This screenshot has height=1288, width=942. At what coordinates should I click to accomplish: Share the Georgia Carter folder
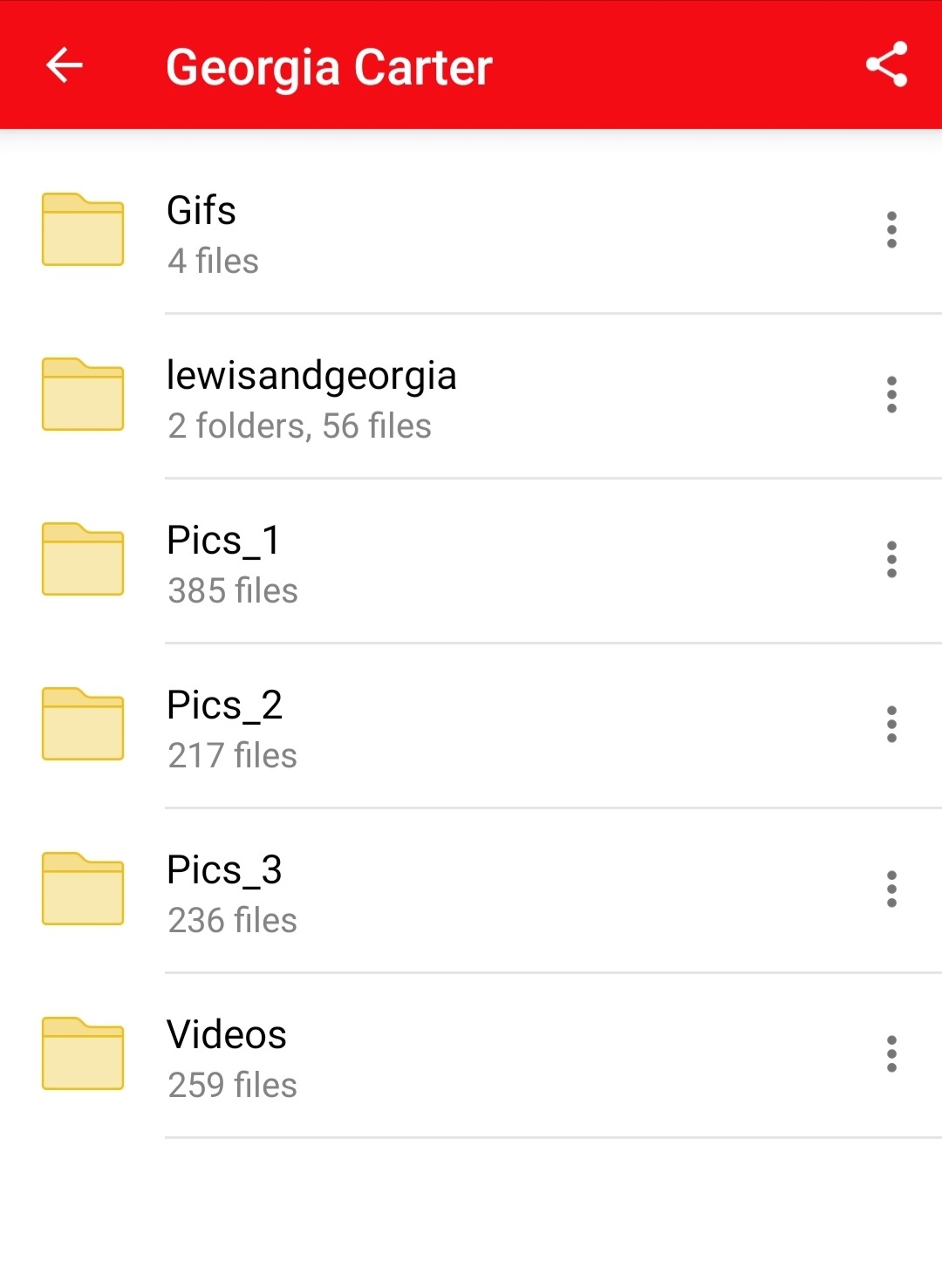coord(886,65)
